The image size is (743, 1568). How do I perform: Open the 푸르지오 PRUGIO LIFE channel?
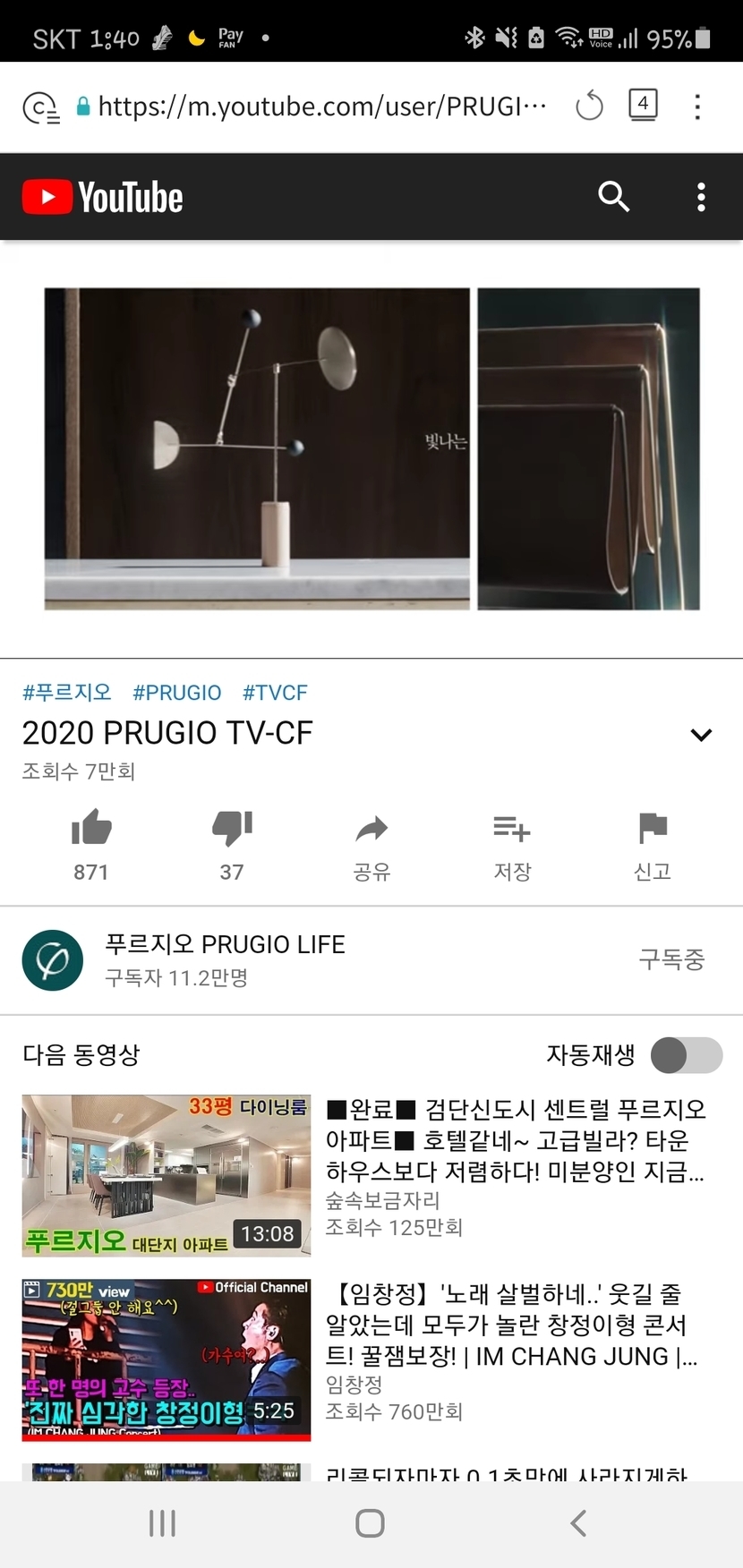[224, 959]
